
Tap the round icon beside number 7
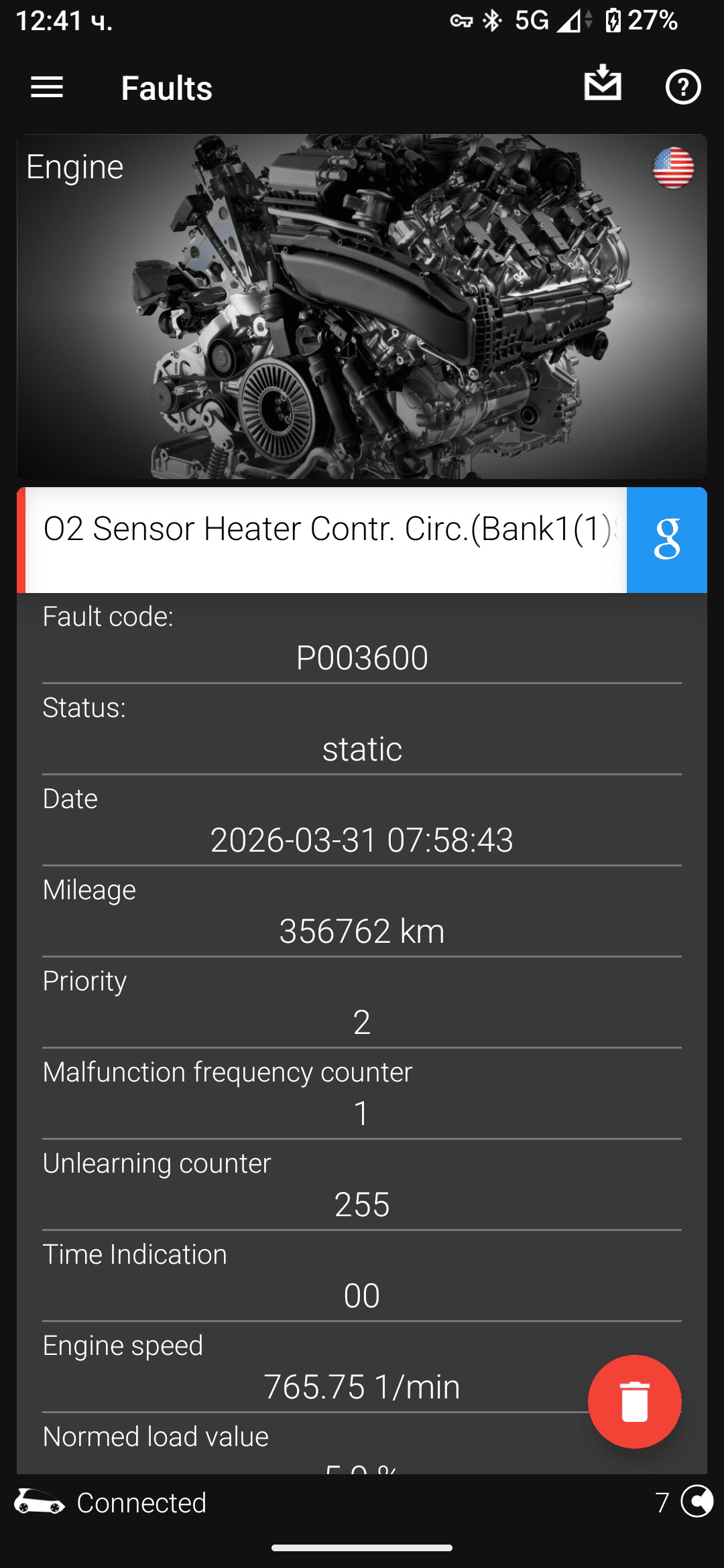point(697,1501)
